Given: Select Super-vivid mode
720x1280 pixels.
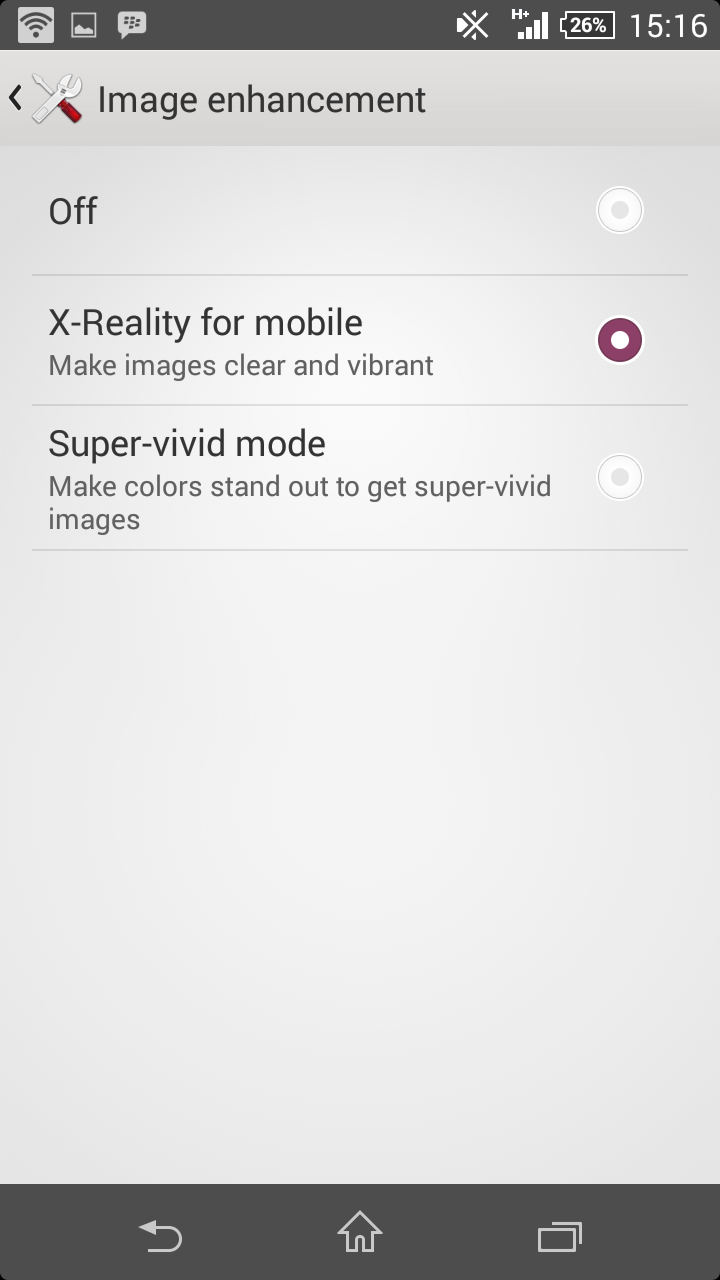Looking at the screenshot, I should [x=619, y=477].
